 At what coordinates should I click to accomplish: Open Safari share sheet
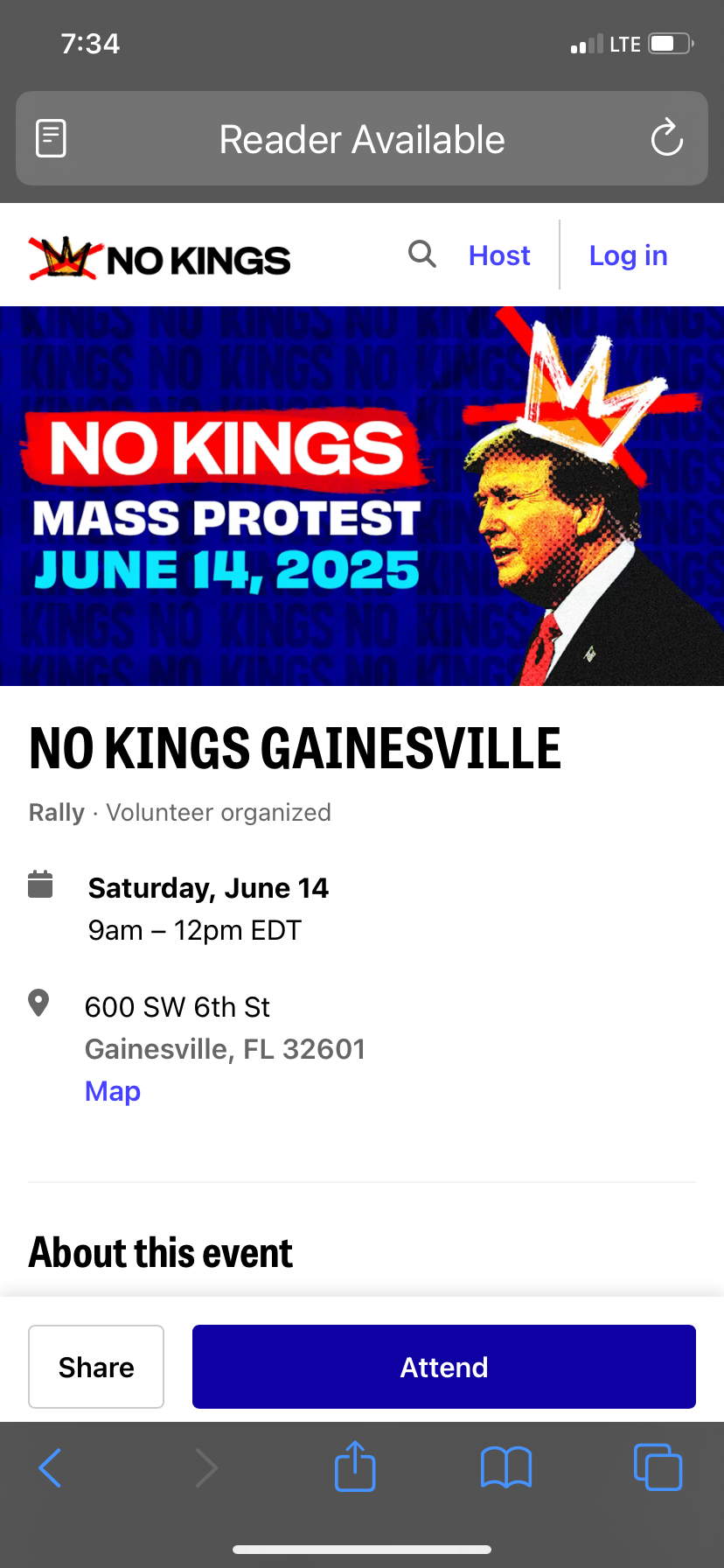pyautogui.click(x=355, y=1466)
